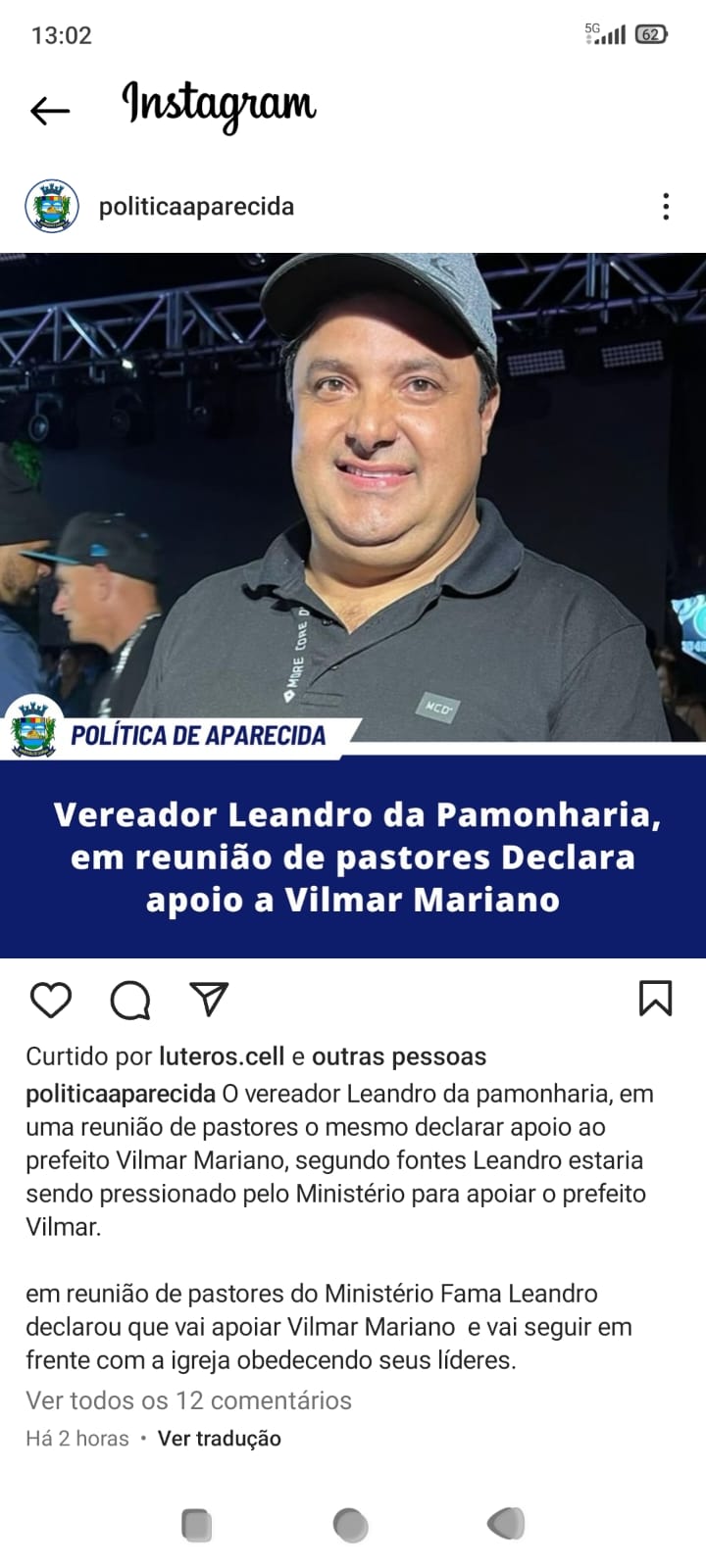706x1568 pixels.
Task: Save this post with the bookmark icon
Action: coord(655,999)
